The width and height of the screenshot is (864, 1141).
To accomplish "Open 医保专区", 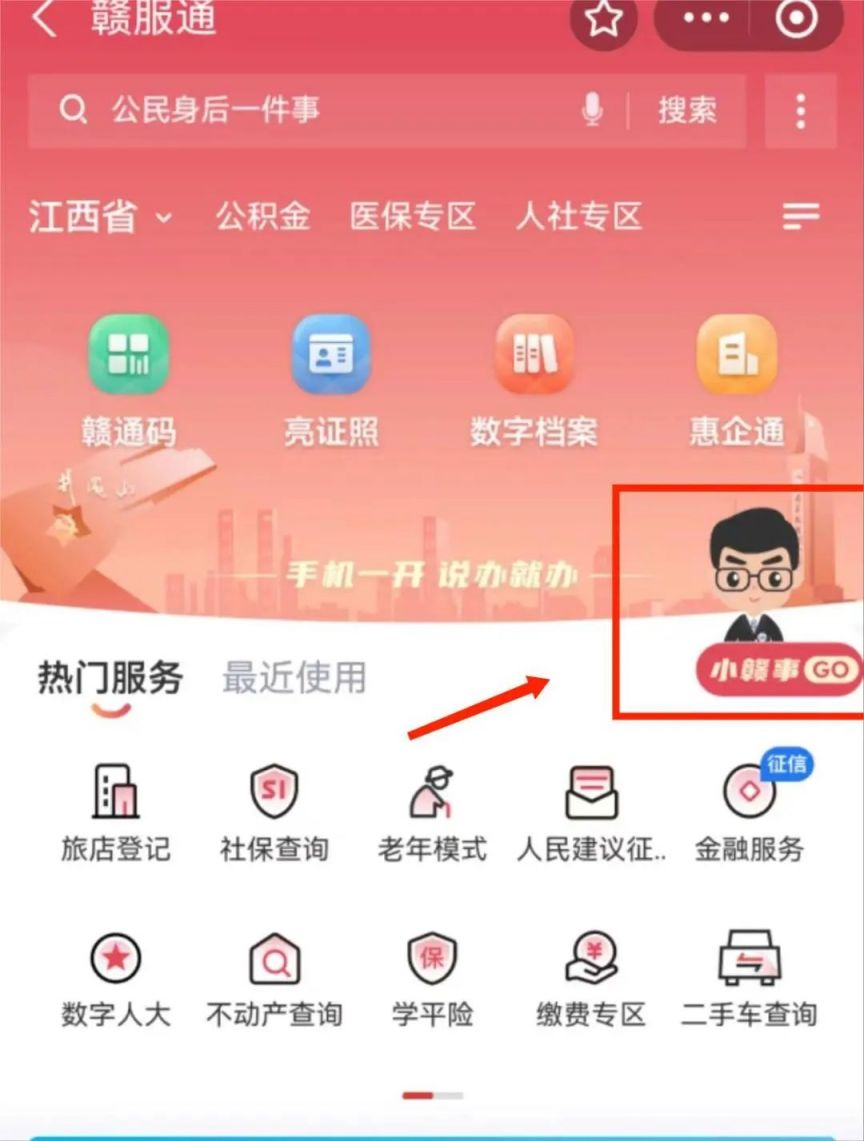I will click(413, 216).
